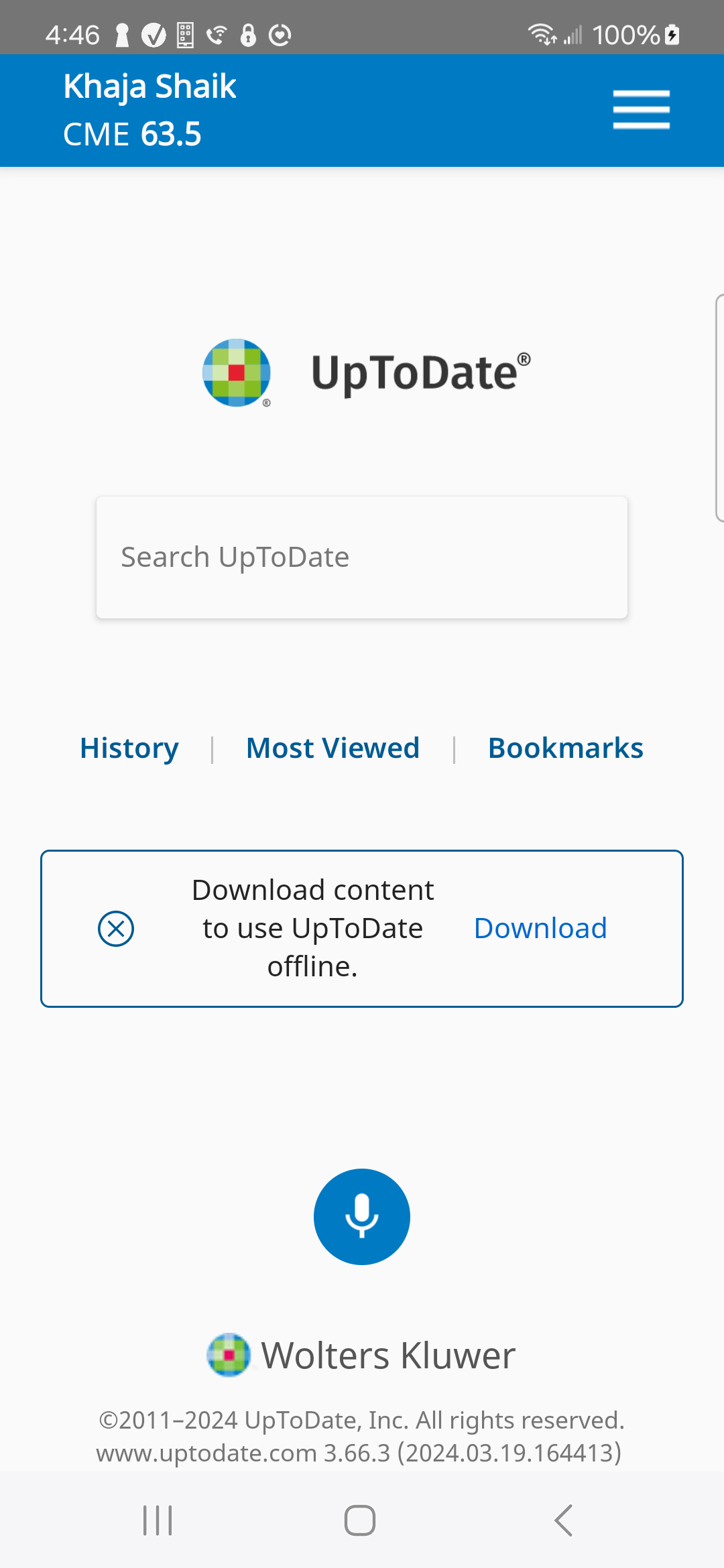Open recent apps from the navigation bar

pos(158,1520)
